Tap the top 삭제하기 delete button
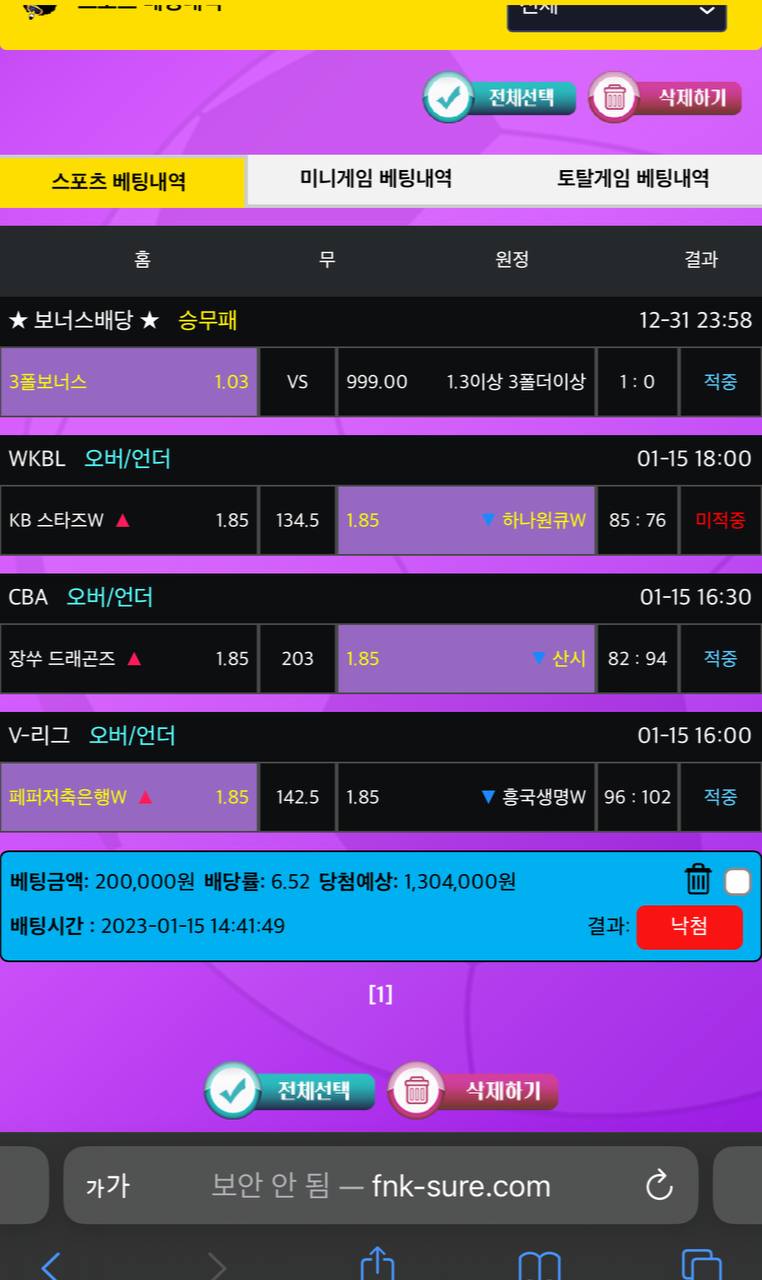The image size is (762, 1280). (666, 98)
